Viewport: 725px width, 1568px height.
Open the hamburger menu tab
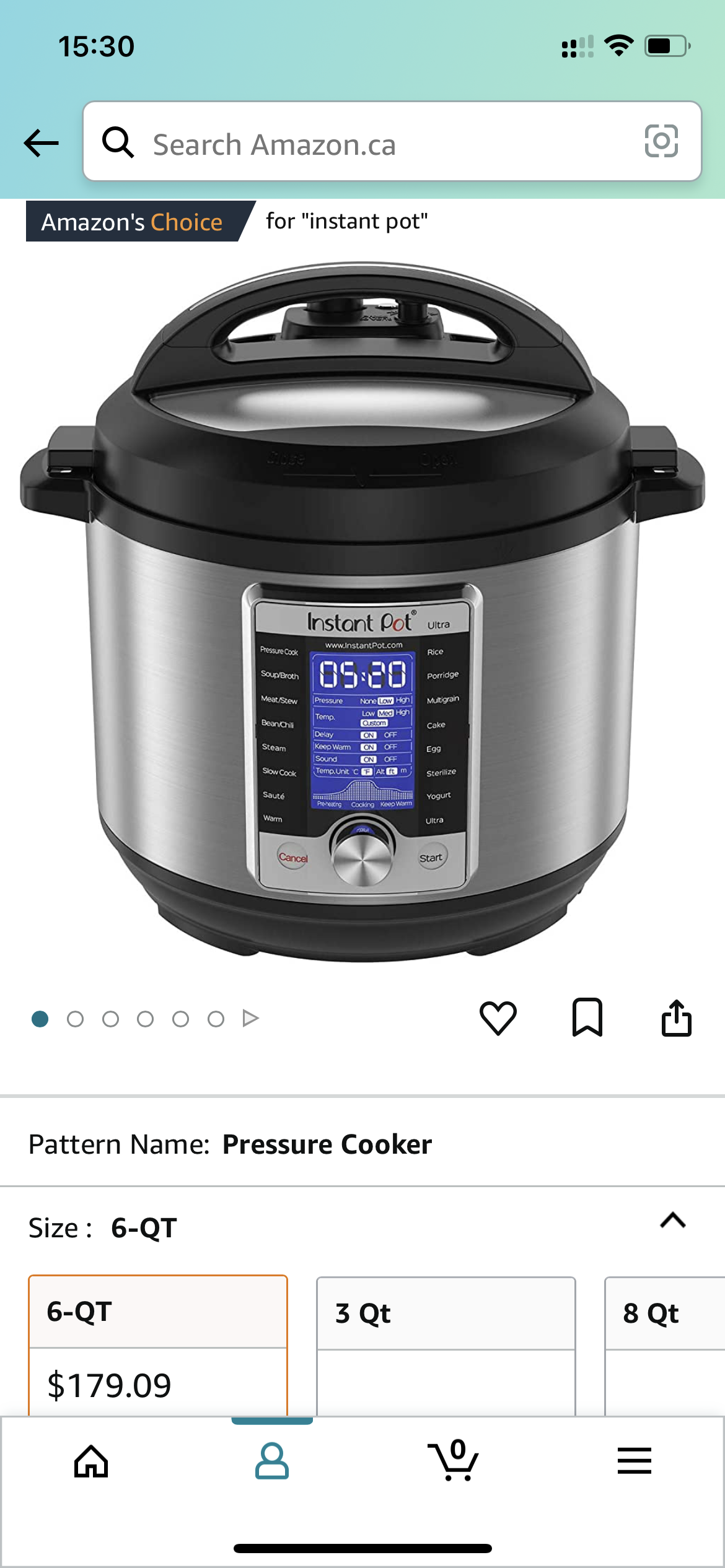coord(635,1461)
